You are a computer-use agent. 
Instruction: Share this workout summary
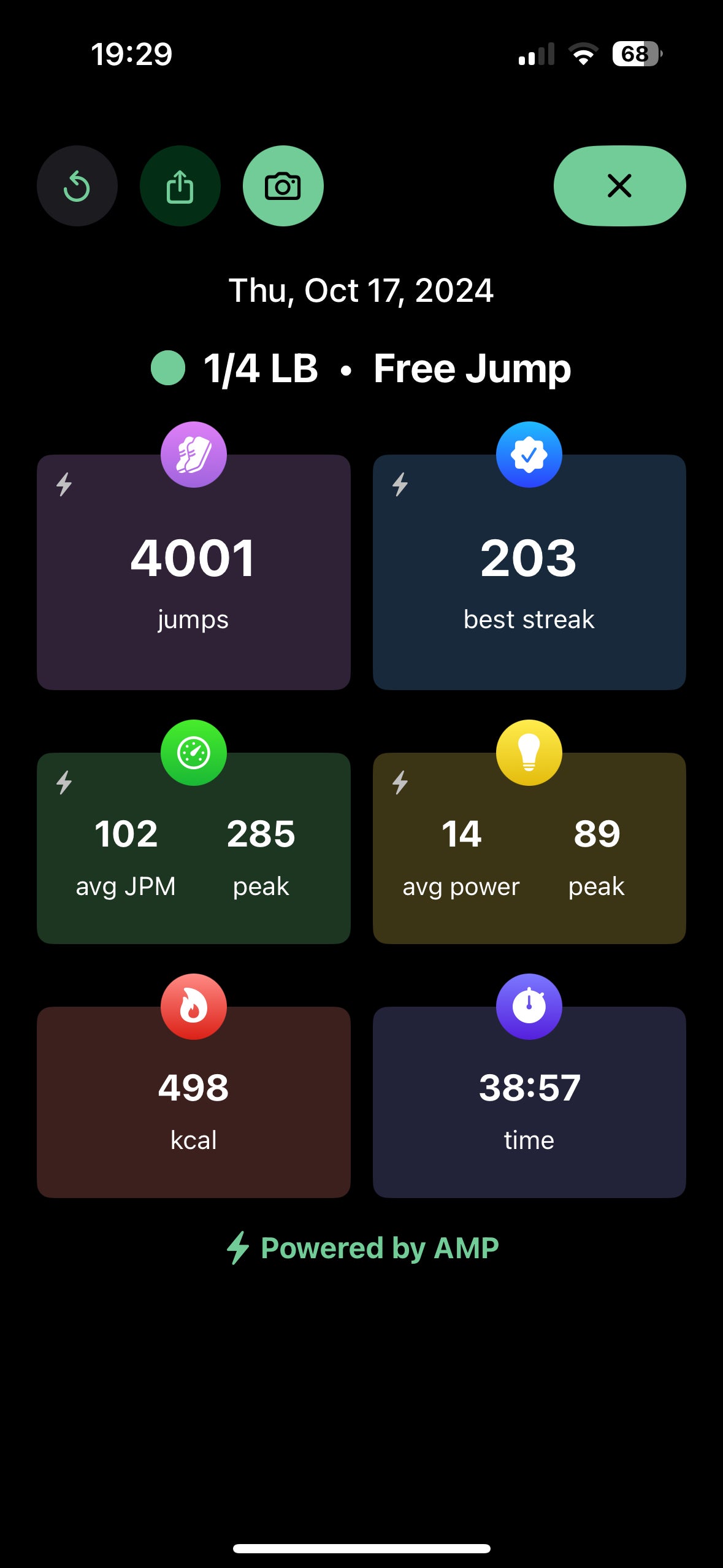(180, 186)
